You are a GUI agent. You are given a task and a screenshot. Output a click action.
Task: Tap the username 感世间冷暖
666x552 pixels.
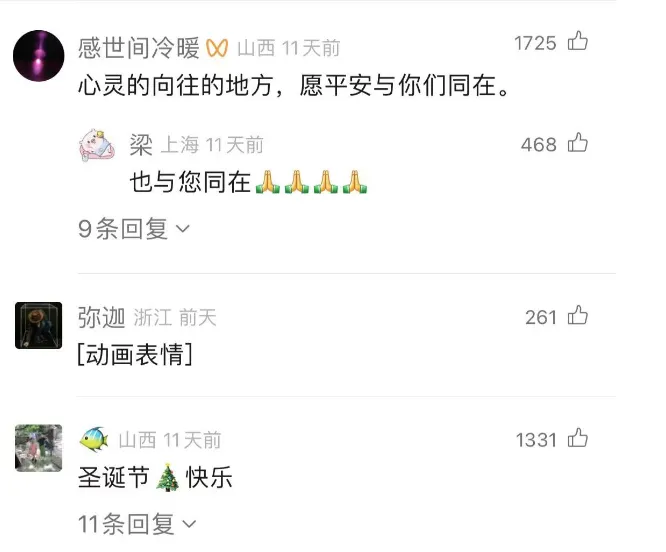(138, 47)
